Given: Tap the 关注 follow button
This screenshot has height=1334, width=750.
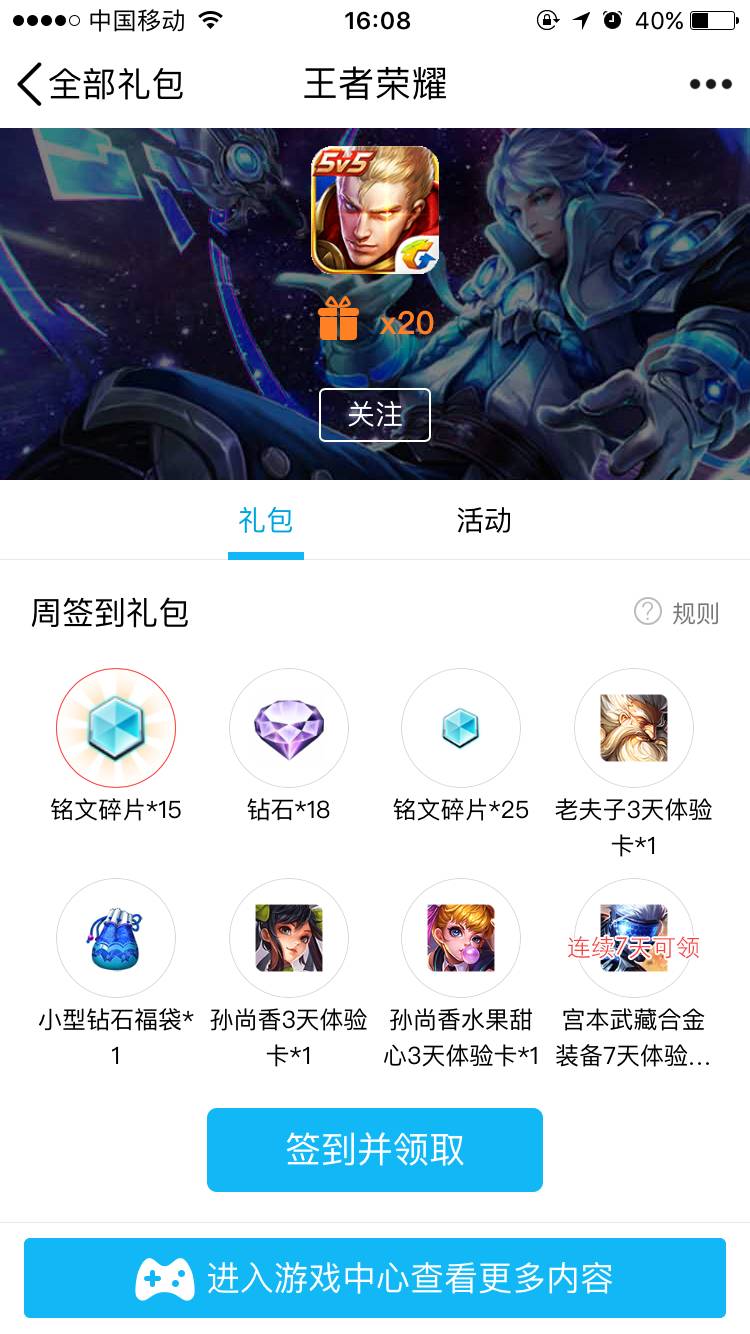Looking at the screenshot, I should [375, 415].
